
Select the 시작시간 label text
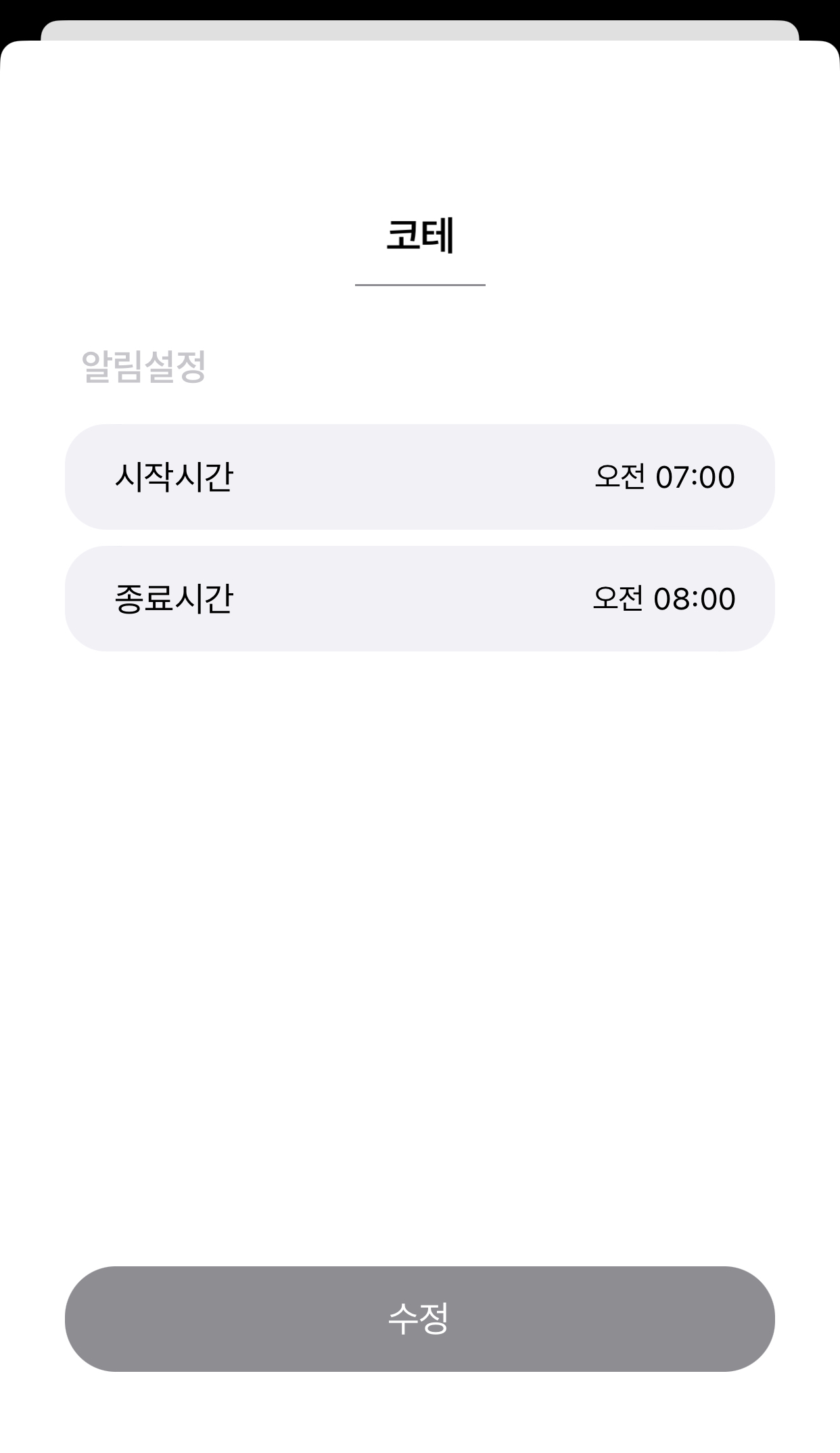[175, 478]
